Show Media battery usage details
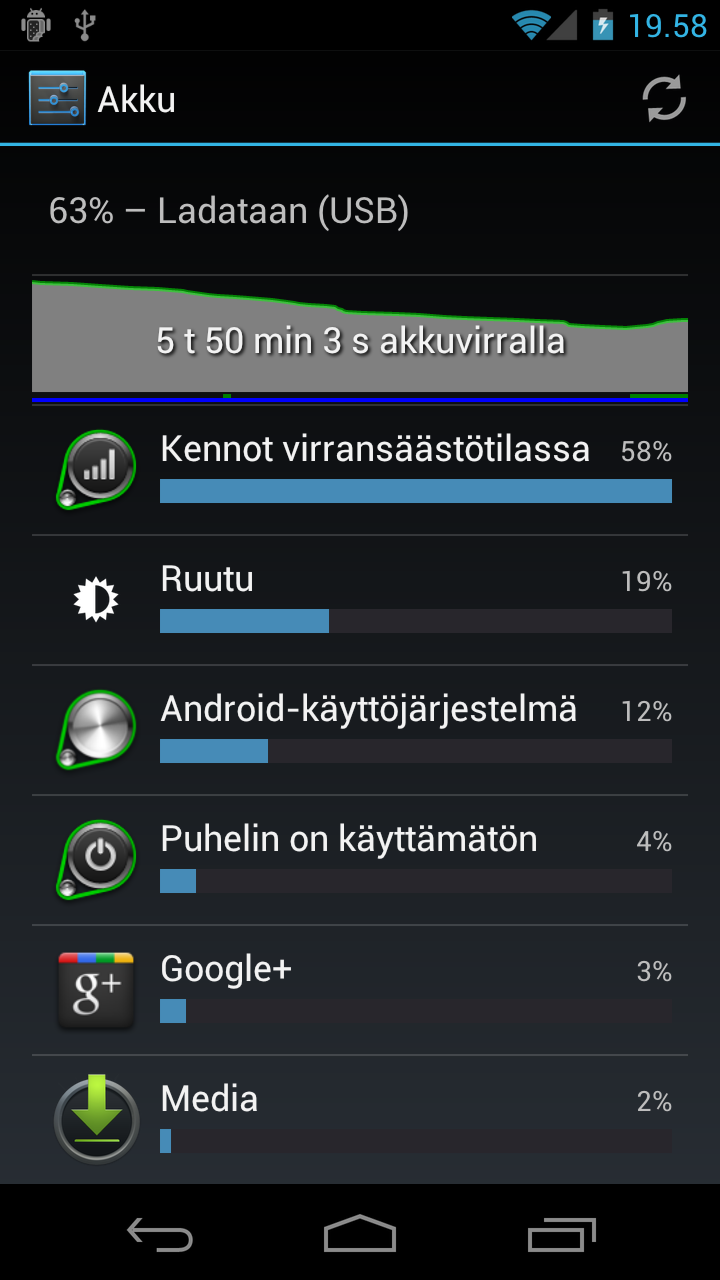The height and width of the screenshot is (1280, 720). pos(360,1120)
